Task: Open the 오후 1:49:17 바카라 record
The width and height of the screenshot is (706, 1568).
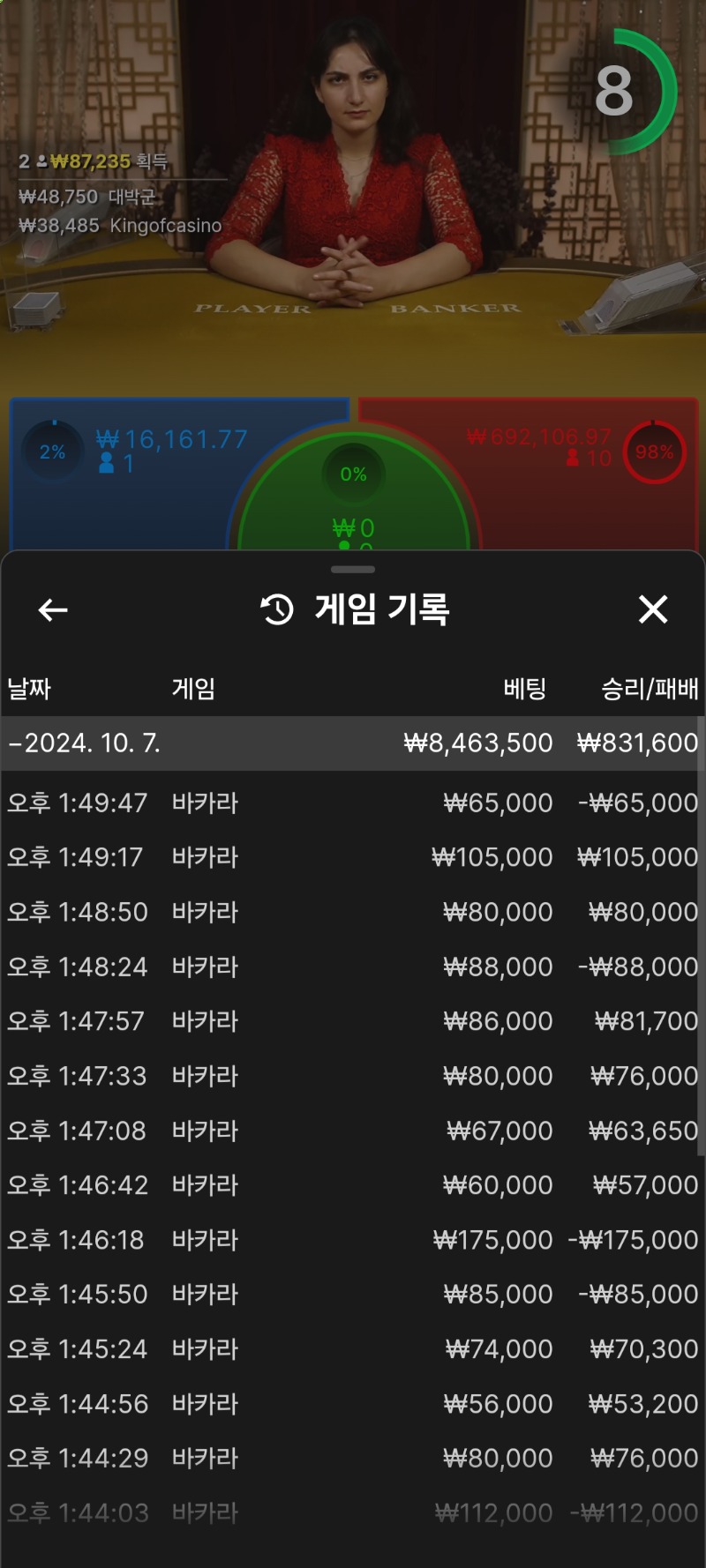Action: click(351, 857)
